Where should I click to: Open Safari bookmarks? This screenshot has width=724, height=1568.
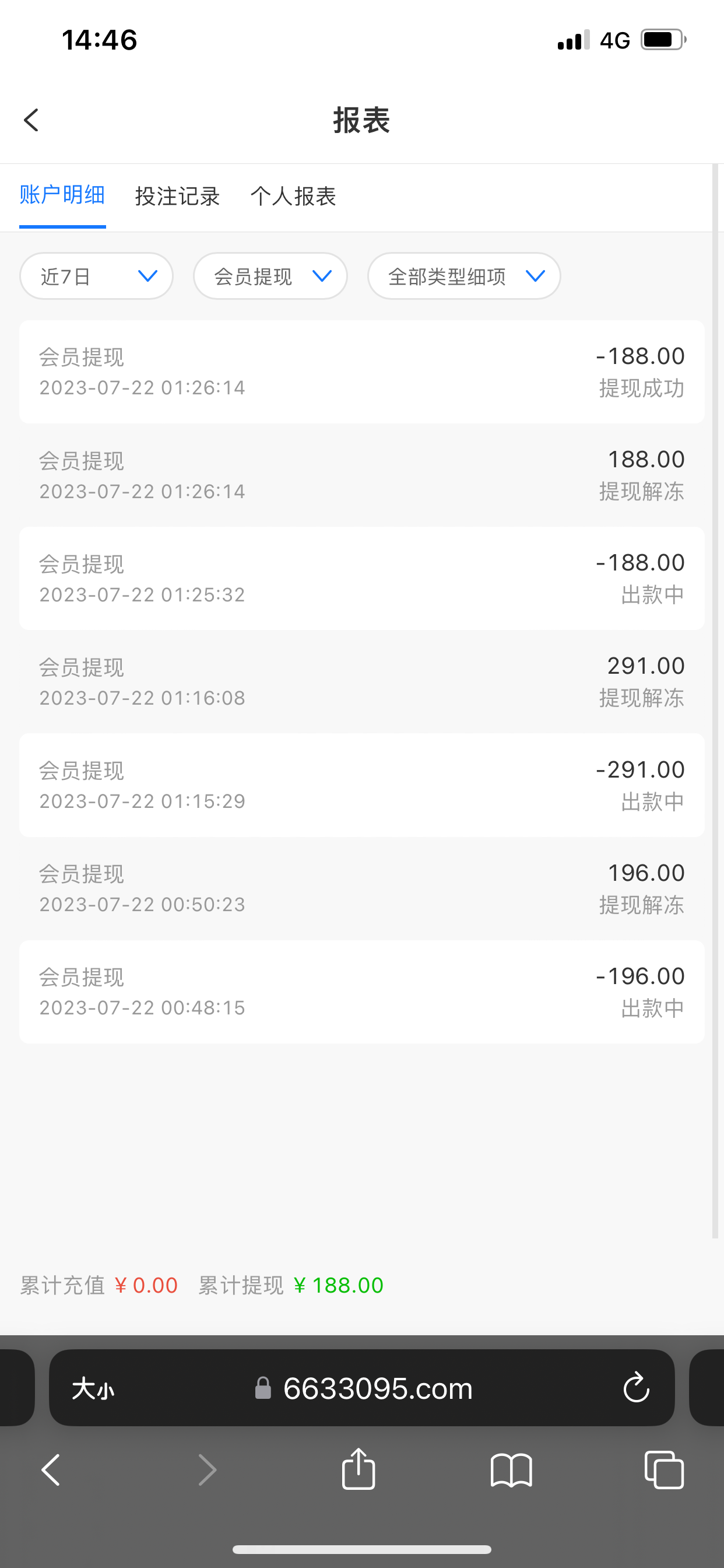511,1470
